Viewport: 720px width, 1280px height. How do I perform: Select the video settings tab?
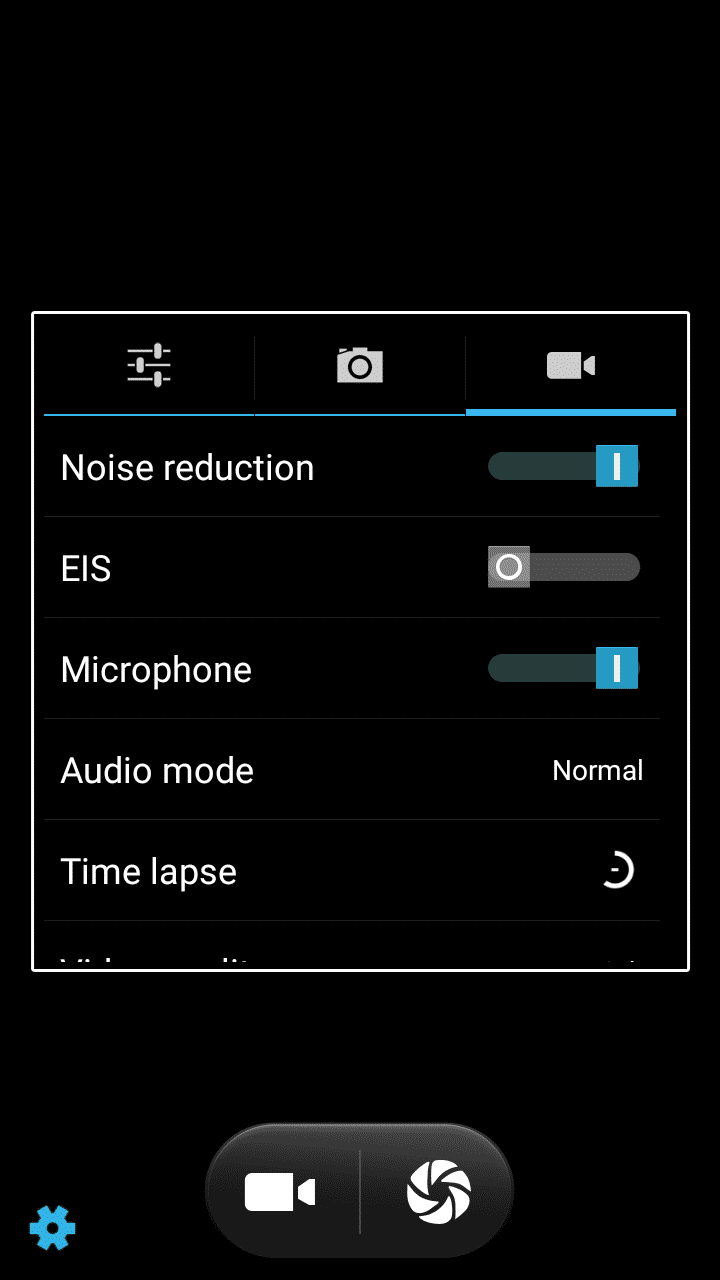pos(571,365)
